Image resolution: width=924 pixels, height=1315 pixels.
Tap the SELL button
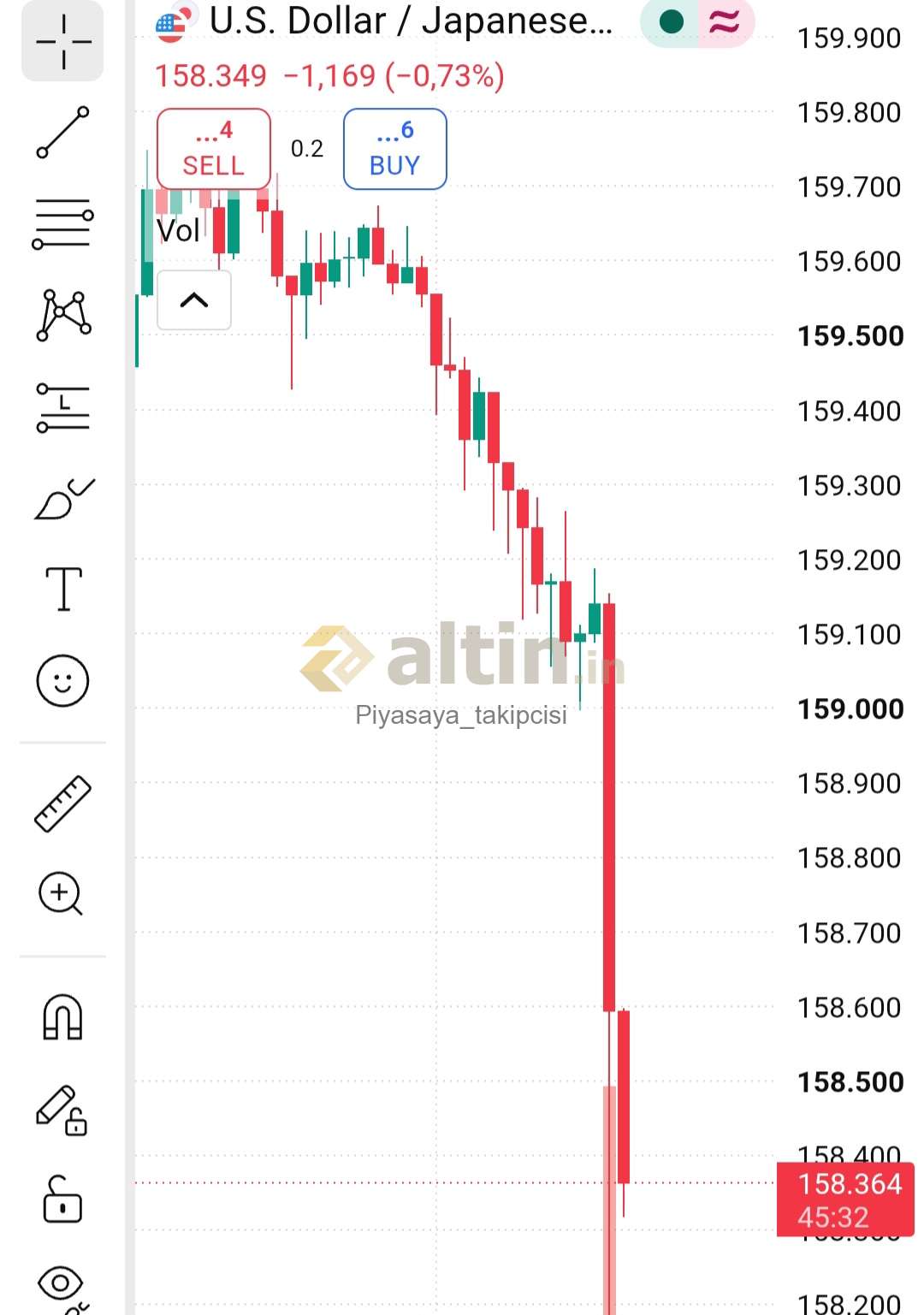point(214,149)
